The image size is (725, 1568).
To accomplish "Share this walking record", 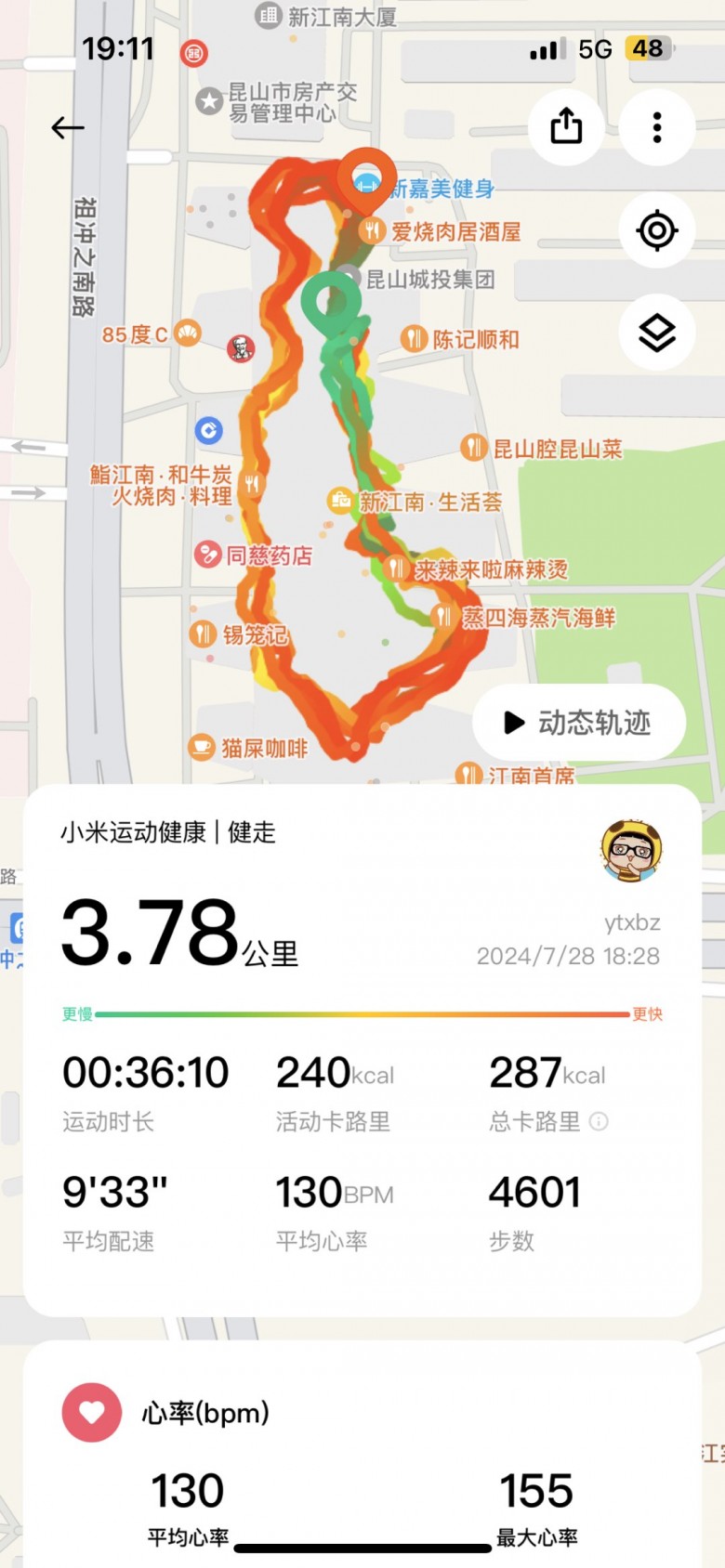I will click(566, 126).
